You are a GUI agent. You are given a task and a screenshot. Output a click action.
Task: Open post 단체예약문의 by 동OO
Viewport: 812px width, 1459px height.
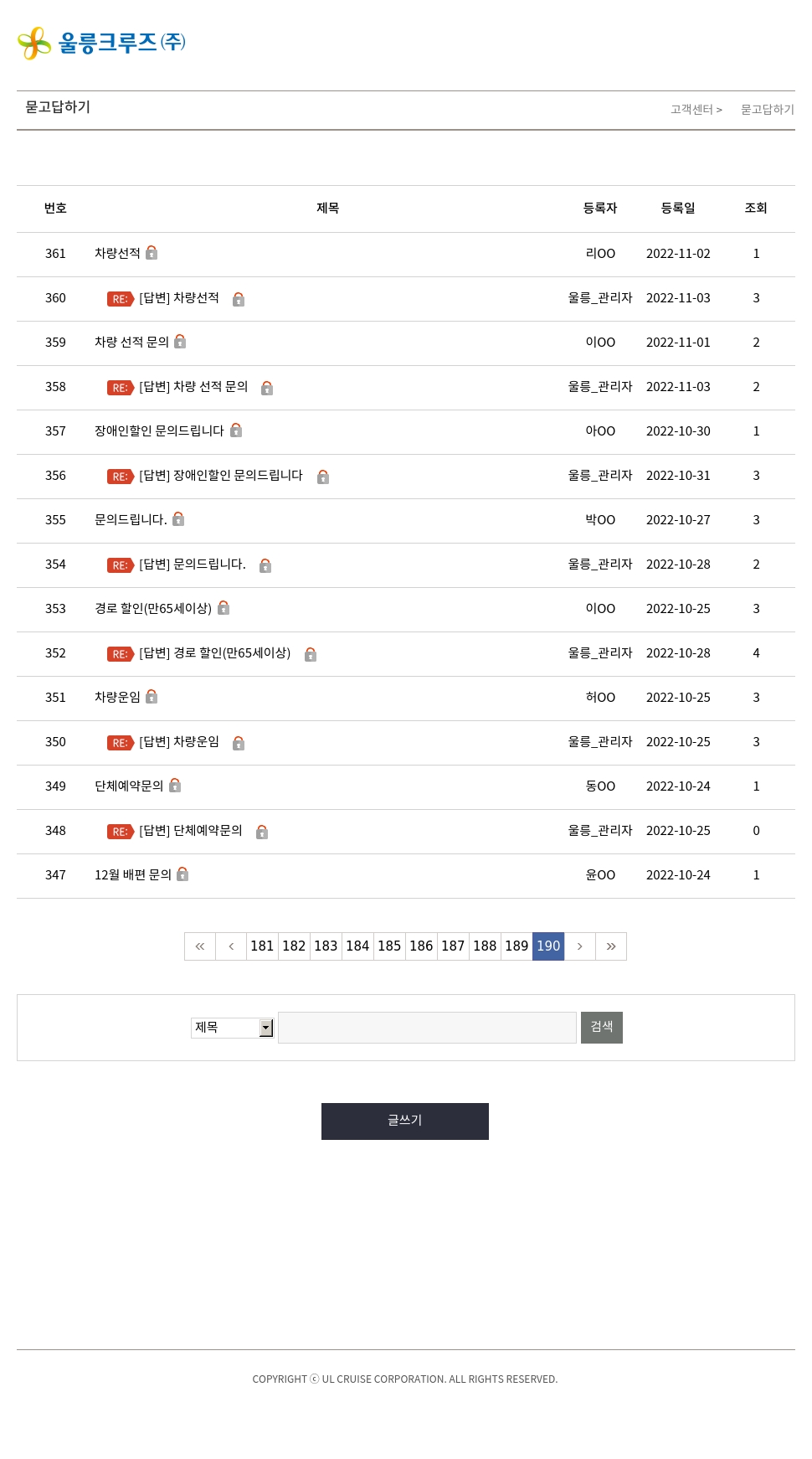(129, 786)
